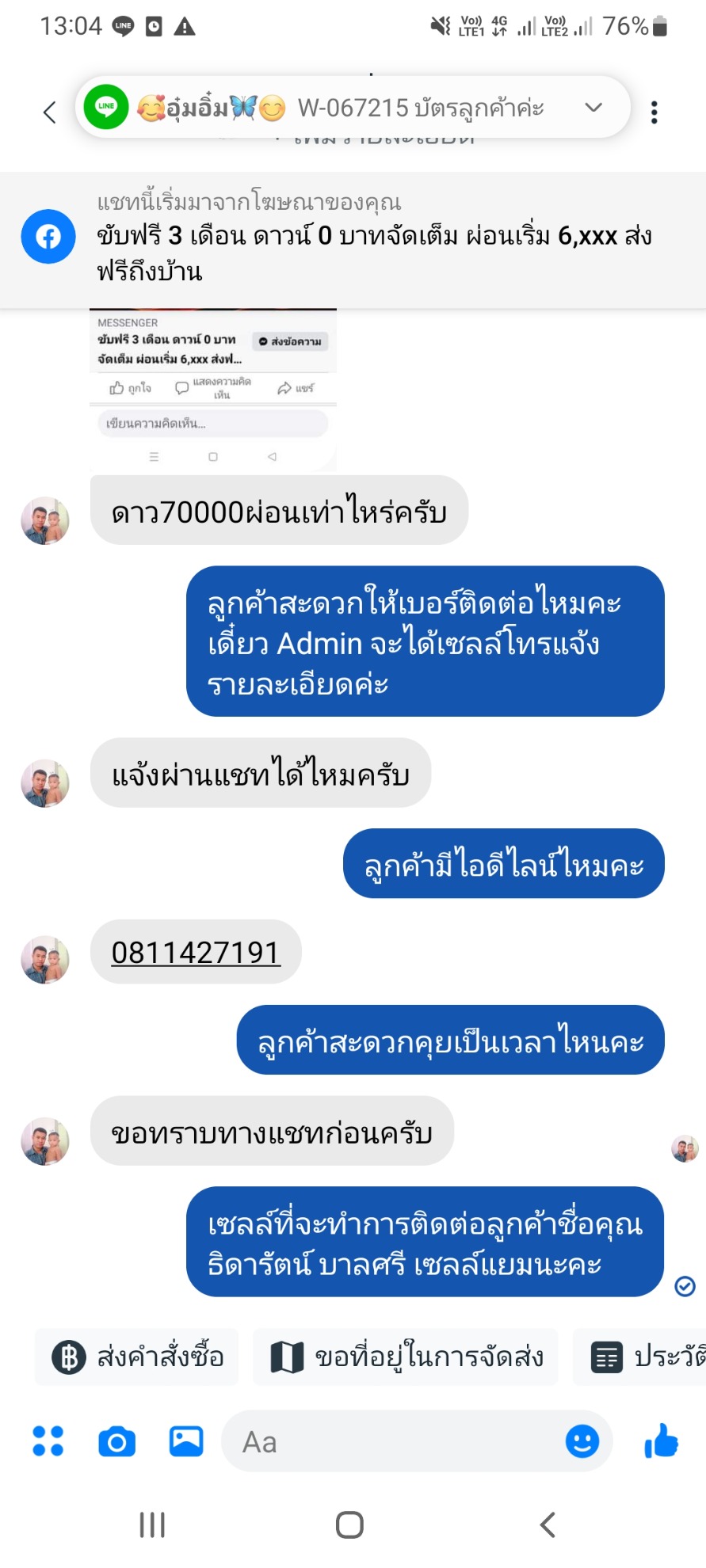Open the camera to take photo
Image resolution: width=706 pixels, height=1568 pixels.
click(117, 1442)
